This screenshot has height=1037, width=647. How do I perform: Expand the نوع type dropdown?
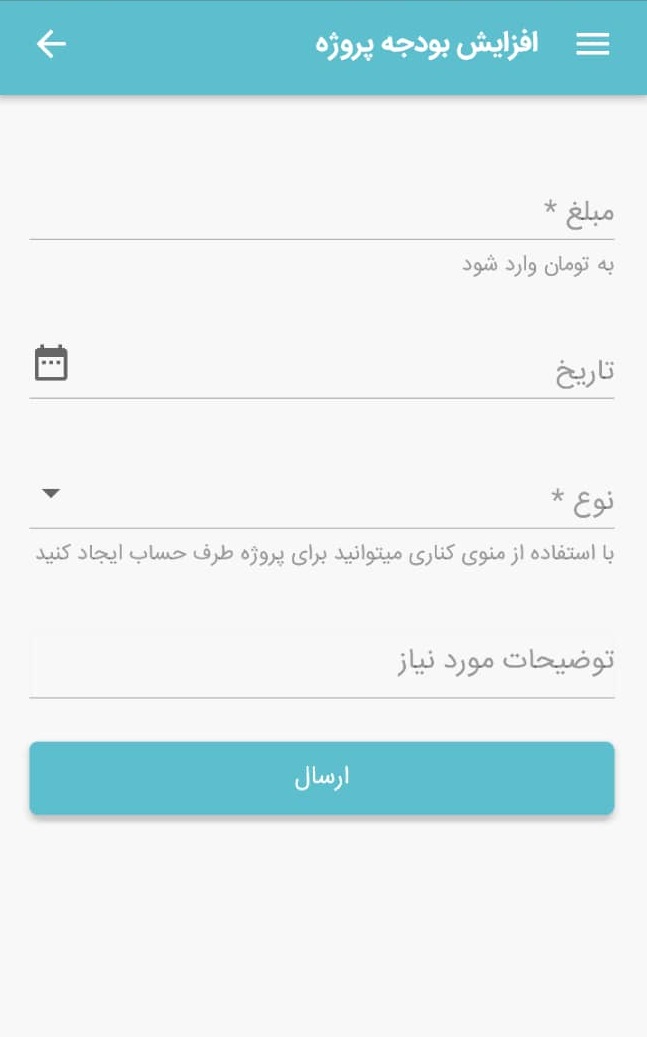[322, 497]
